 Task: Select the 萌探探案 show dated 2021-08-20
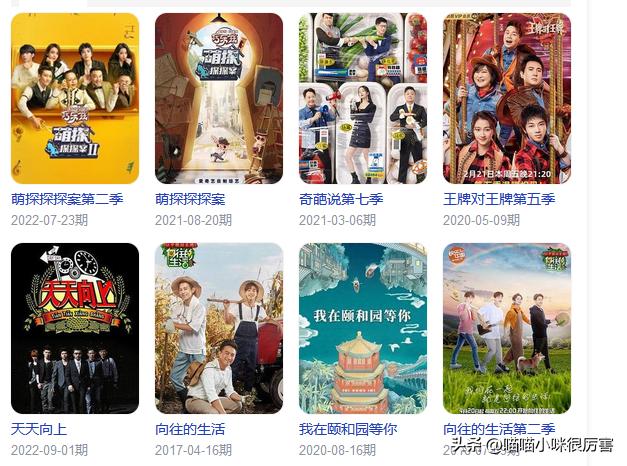point(219,98)
